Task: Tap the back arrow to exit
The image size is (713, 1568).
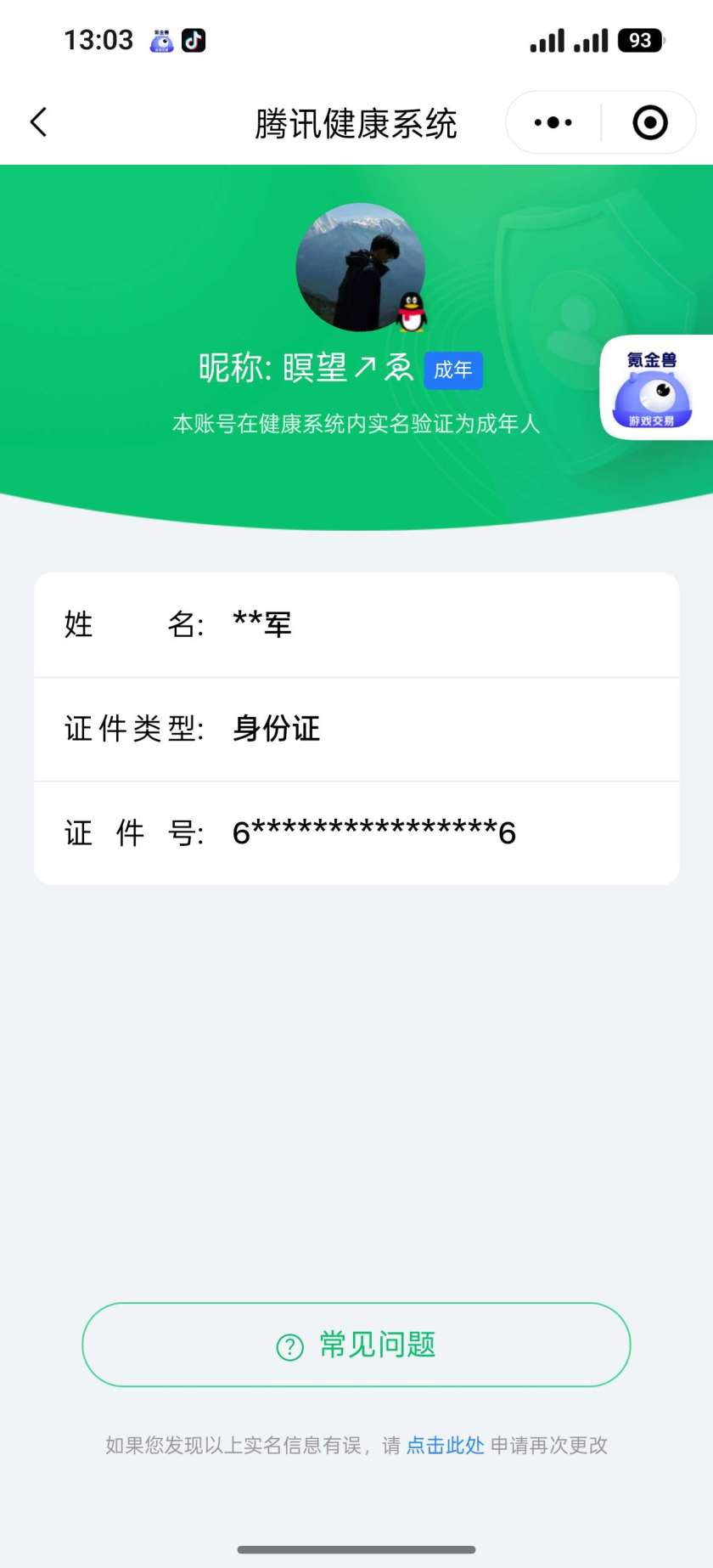Action: click(38, 121)
